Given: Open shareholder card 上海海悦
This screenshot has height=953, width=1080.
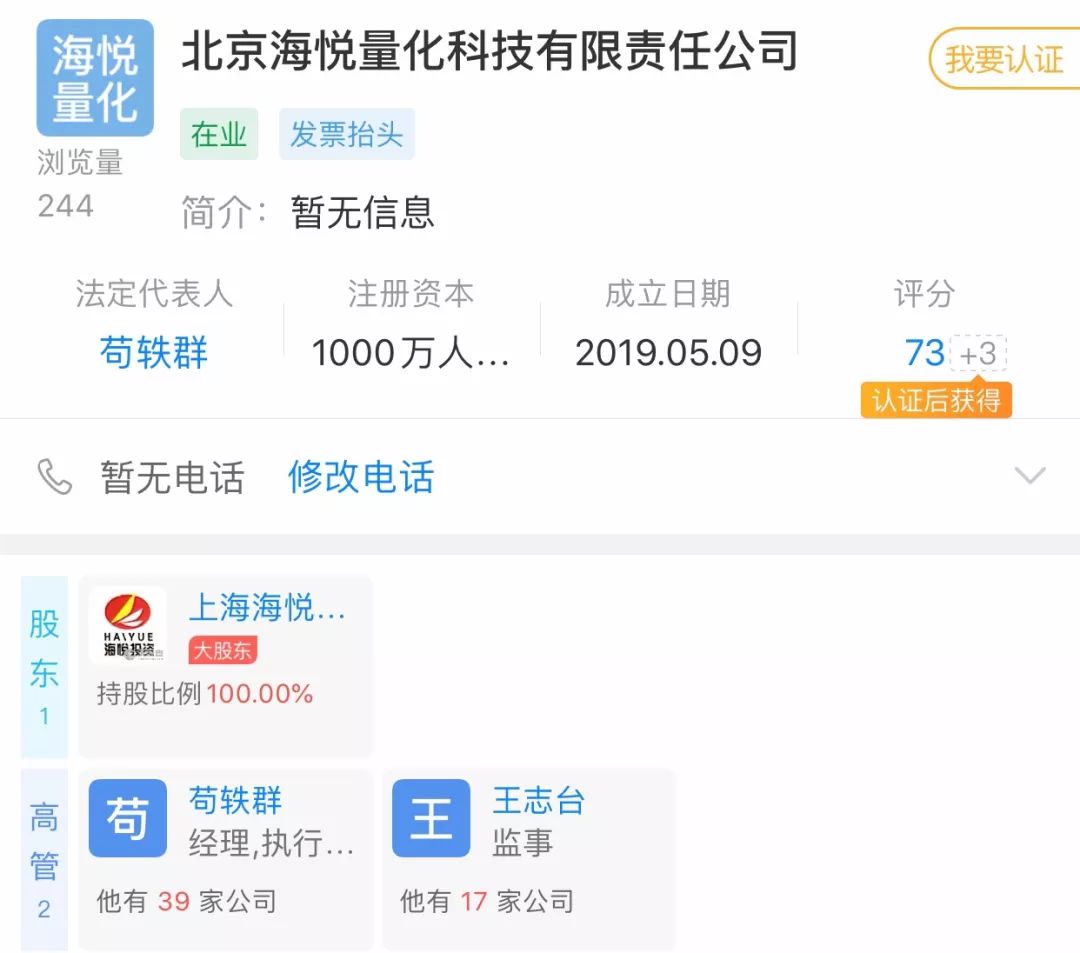Looking at the screenshot, I should [x=226, y=666].
